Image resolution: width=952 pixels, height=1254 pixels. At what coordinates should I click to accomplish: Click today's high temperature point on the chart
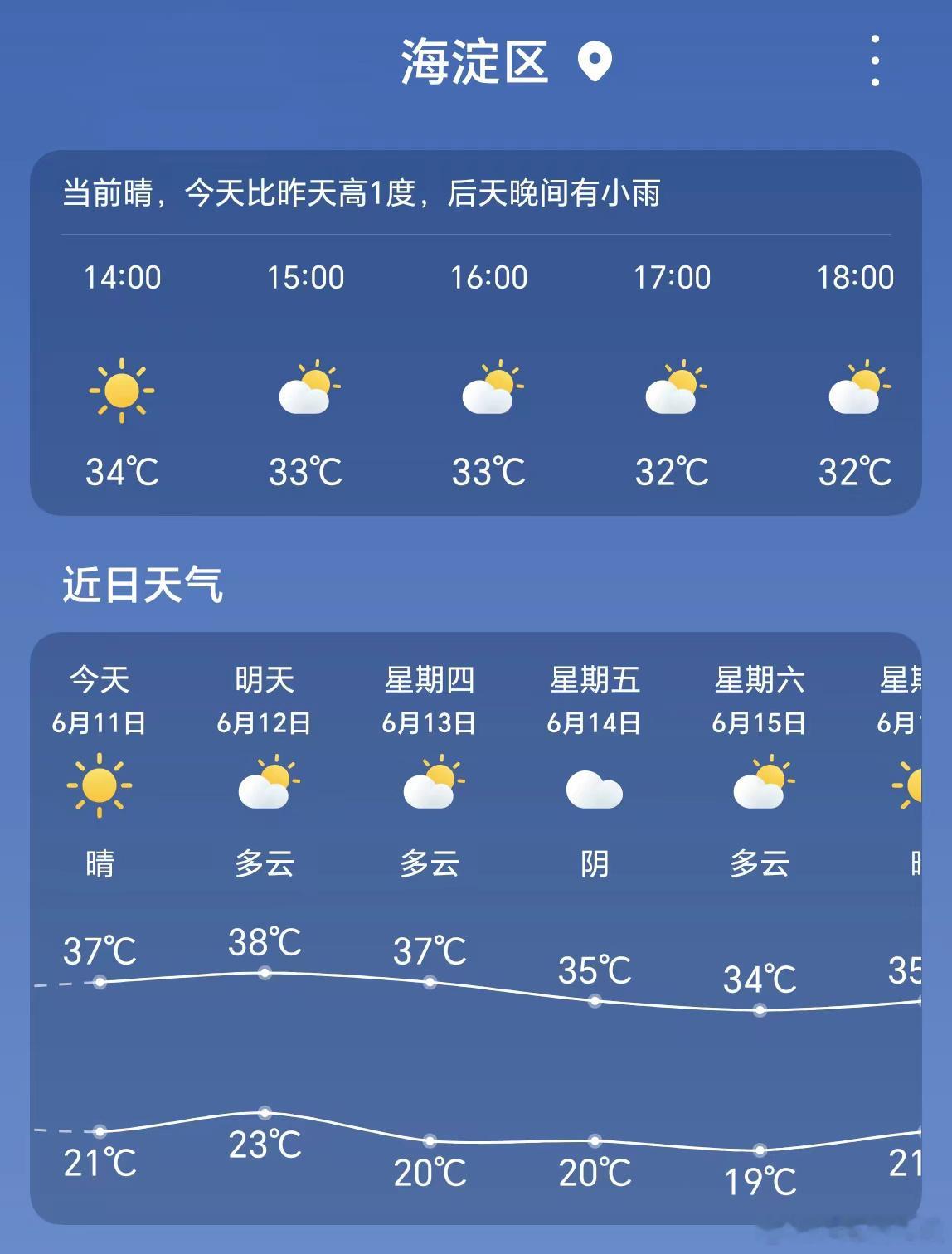pyautogui.click(x=100, y=981)
